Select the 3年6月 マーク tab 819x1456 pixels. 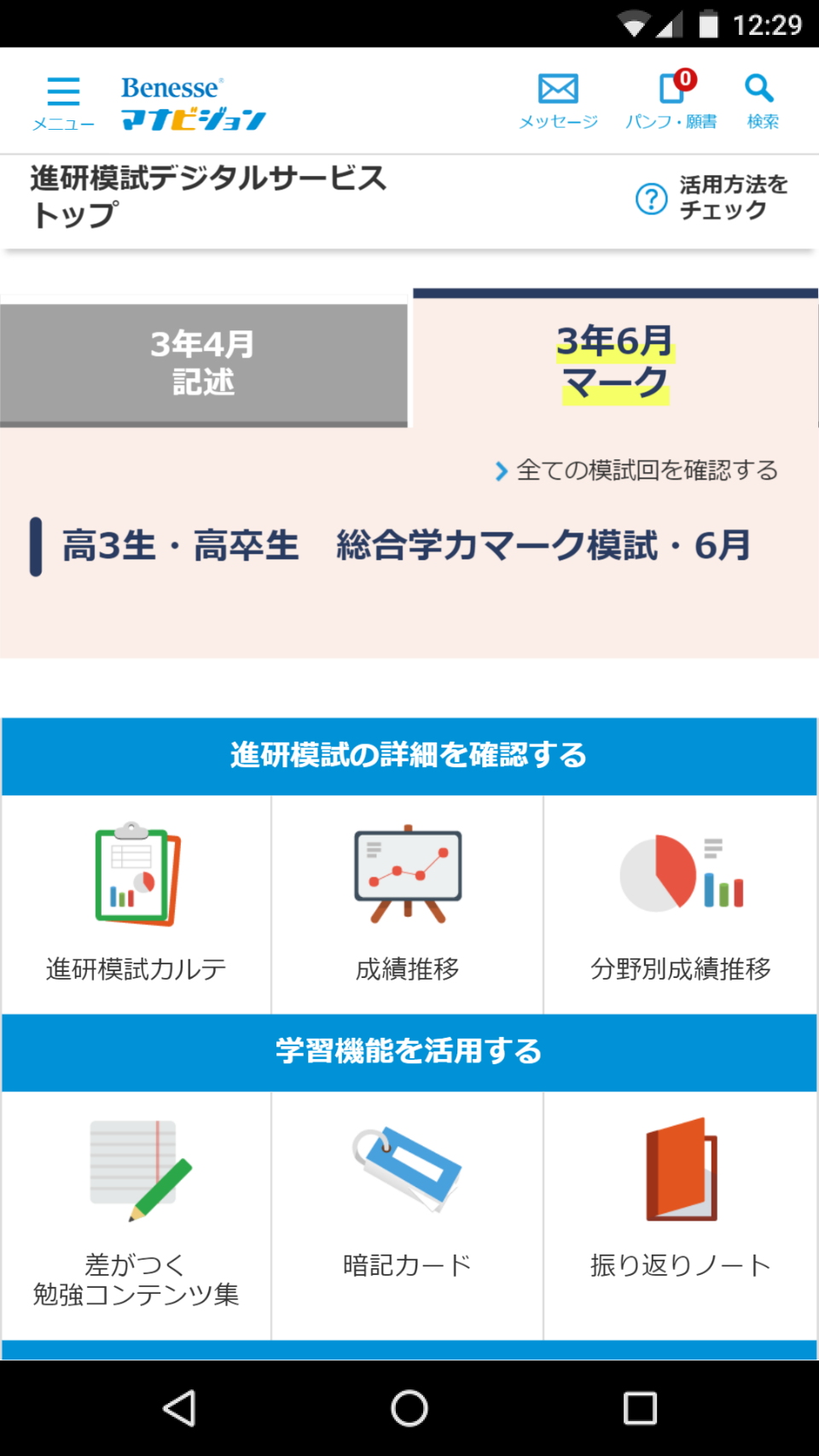[615, 362]
